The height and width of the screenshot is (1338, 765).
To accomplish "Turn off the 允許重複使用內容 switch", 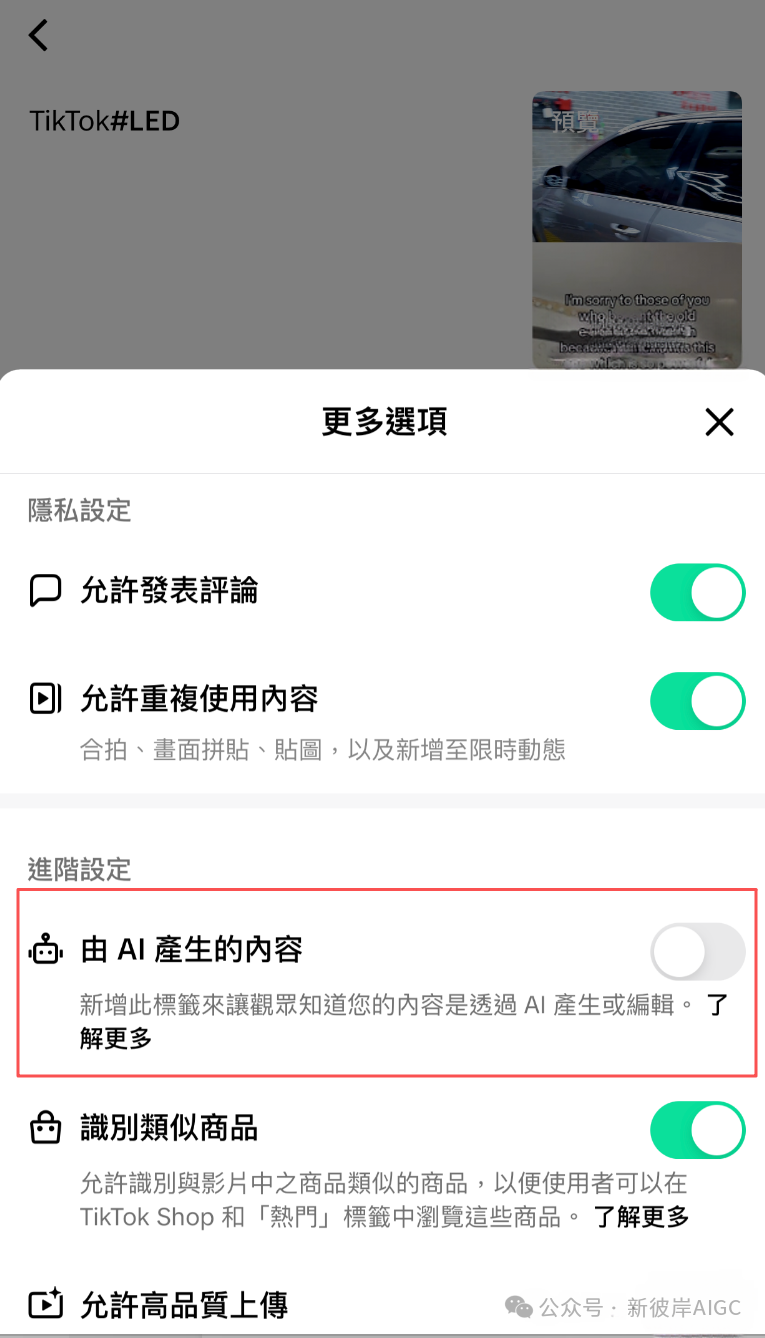I will 697,700.
